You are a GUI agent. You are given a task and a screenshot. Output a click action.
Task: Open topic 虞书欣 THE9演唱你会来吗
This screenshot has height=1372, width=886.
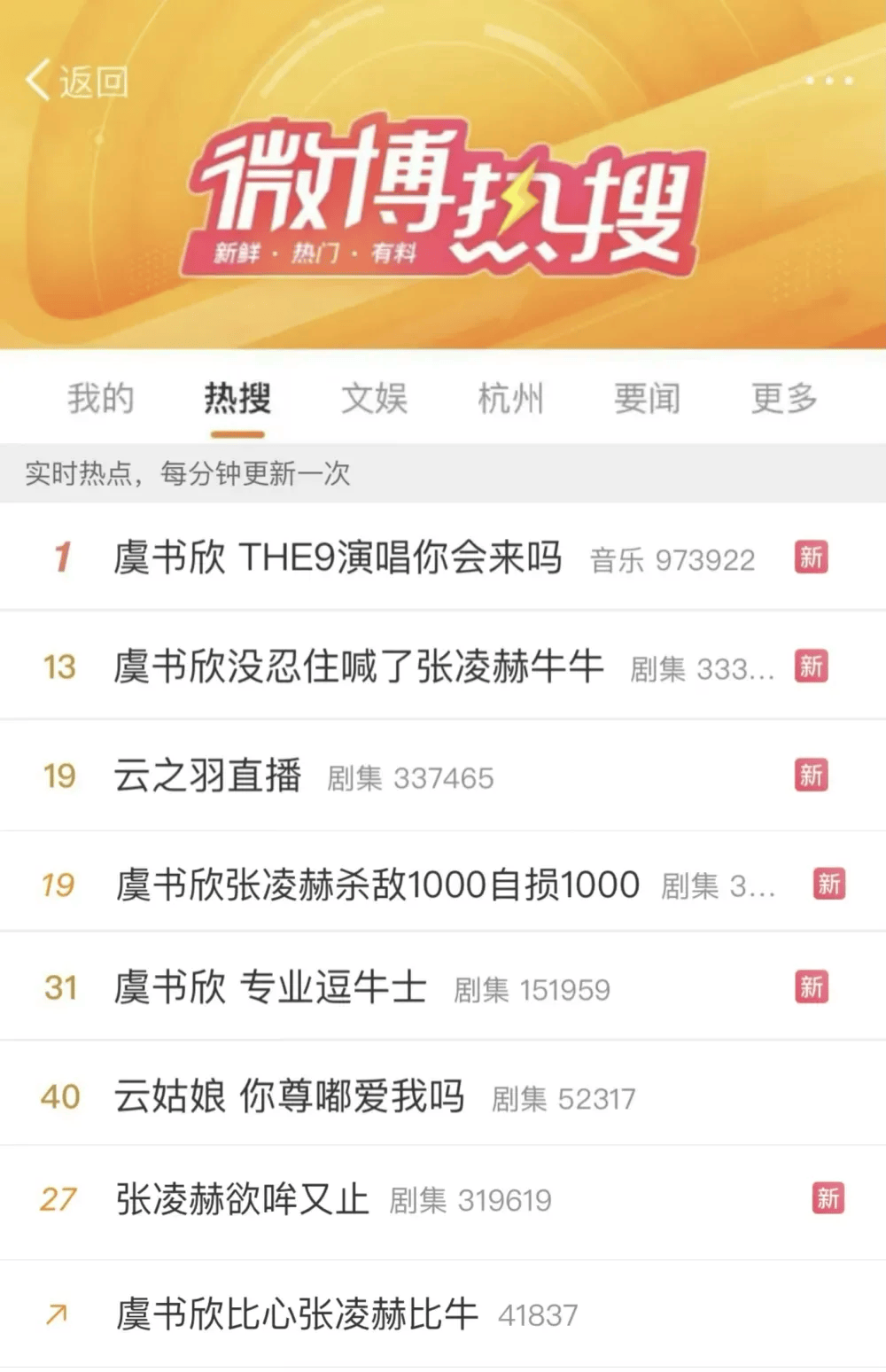click(x=338, y=557)
